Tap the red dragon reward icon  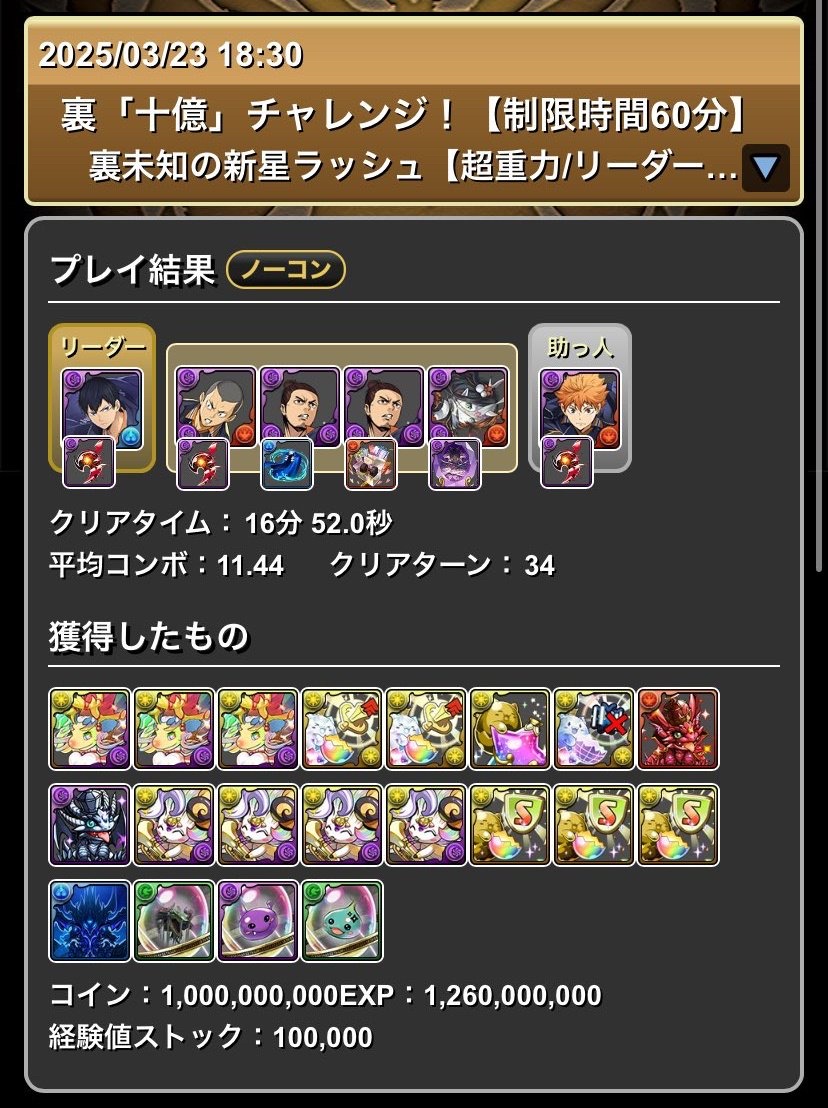tap(679, 729)
